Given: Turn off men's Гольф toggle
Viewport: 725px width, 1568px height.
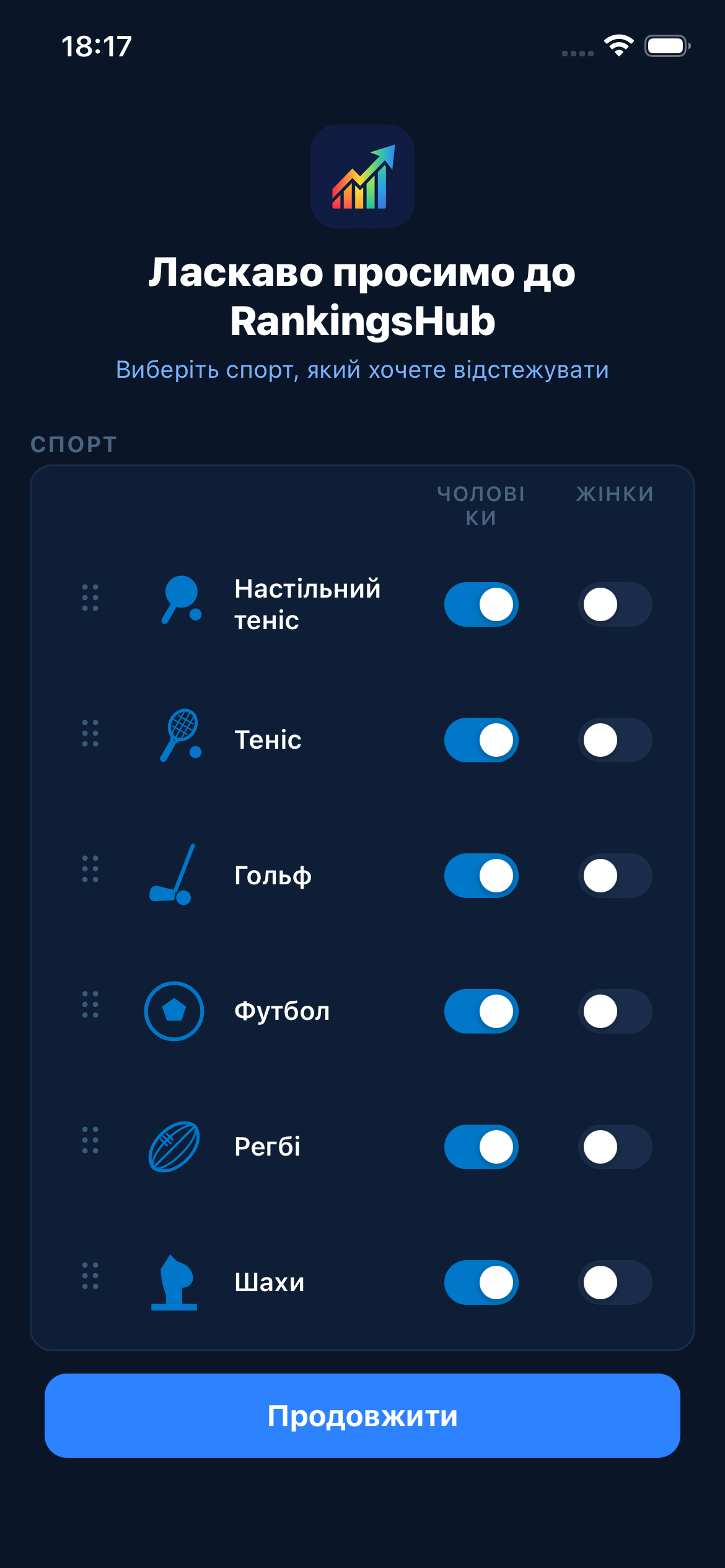Looking at the screenshot, I should tap(481, 876).
